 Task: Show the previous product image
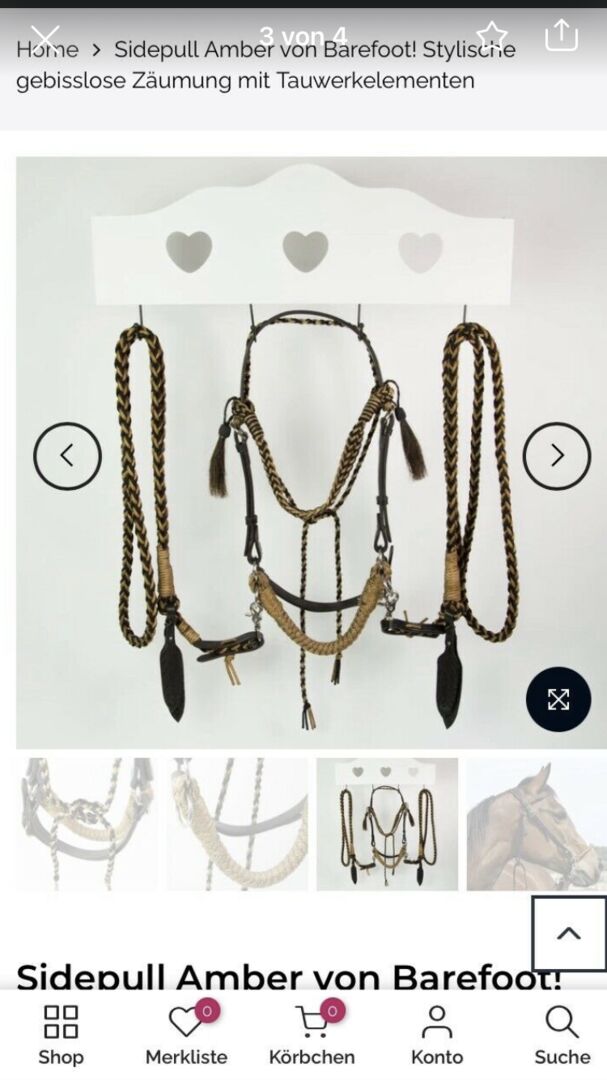pyautogui.click(x=67, y=456)
